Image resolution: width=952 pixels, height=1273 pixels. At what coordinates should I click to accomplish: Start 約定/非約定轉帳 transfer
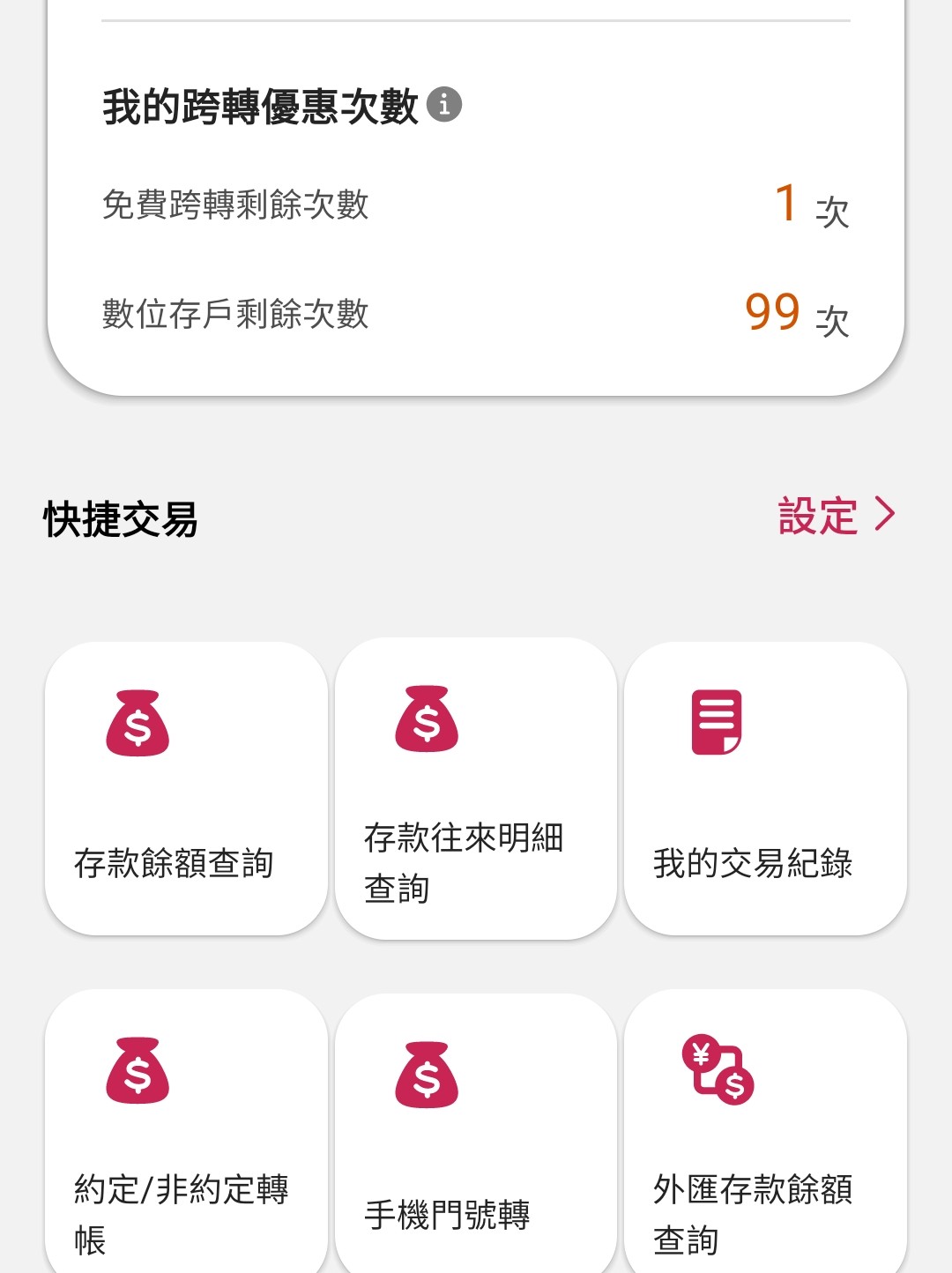tap(186, 1133)
